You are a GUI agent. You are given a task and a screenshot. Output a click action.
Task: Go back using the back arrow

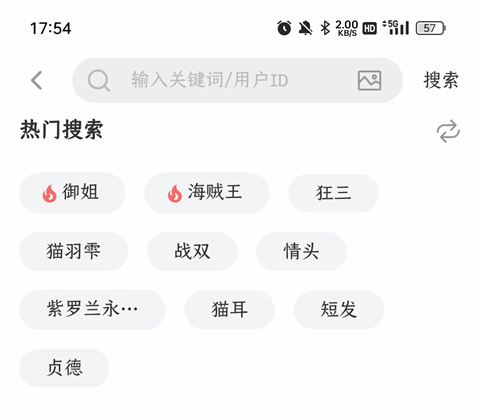37,80
